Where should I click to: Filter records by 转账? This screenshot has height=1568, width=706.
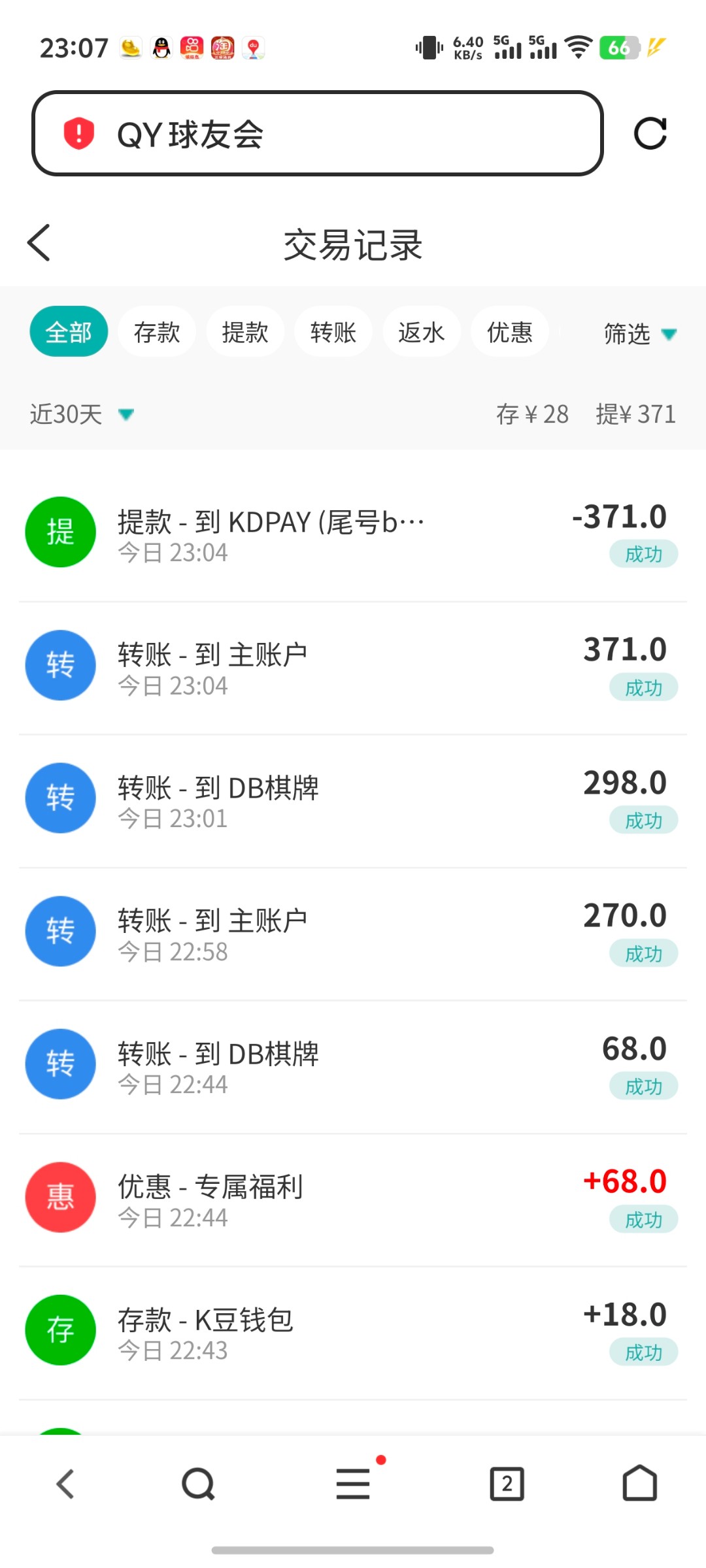[333, 332]
